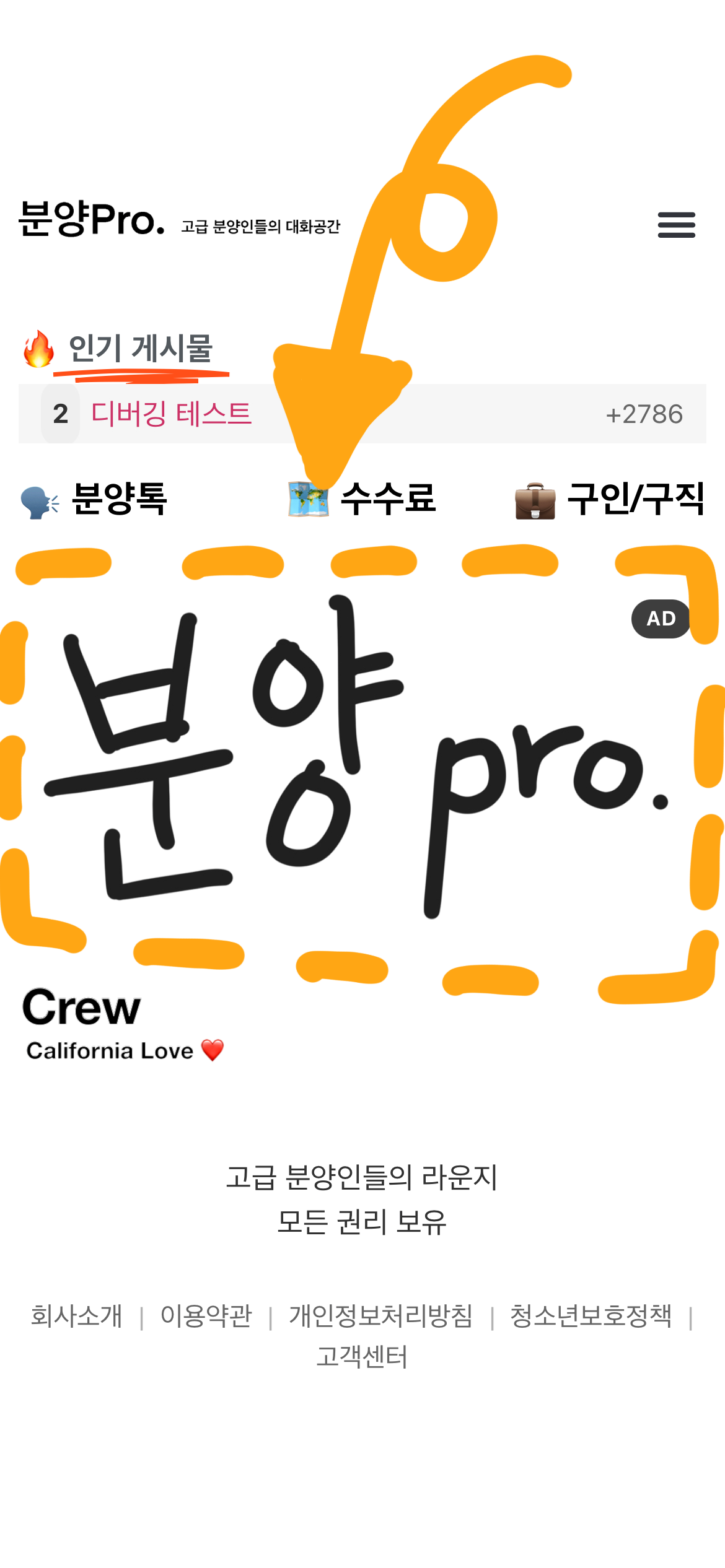Viewport: 725px width, 1568px height.
Task: Open the 회사소개 link
Action: coord(77,1315)
